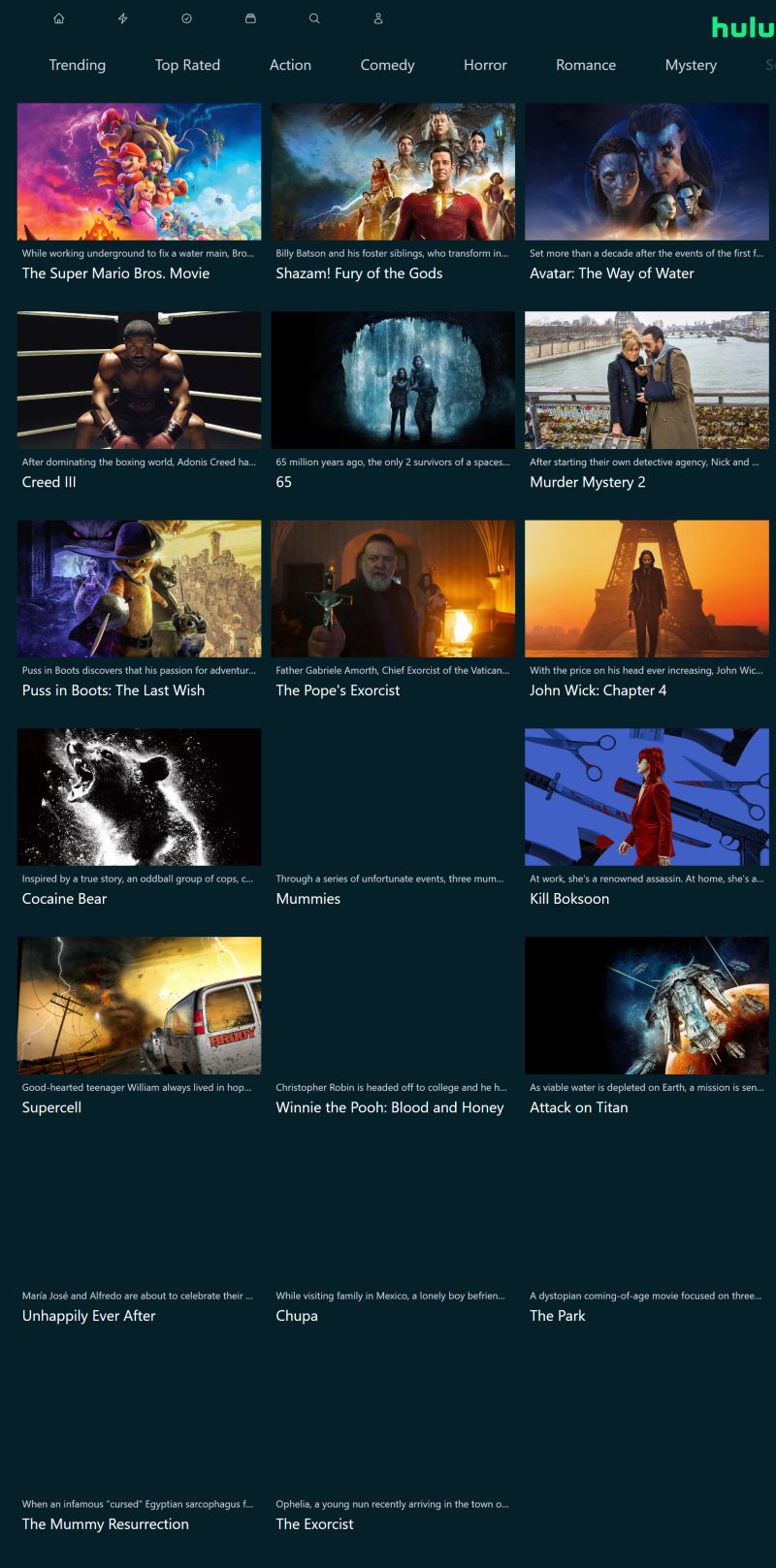Open the Cocaine Bear card
Screen dimensions: 776x1568
(x=139, y=797)
